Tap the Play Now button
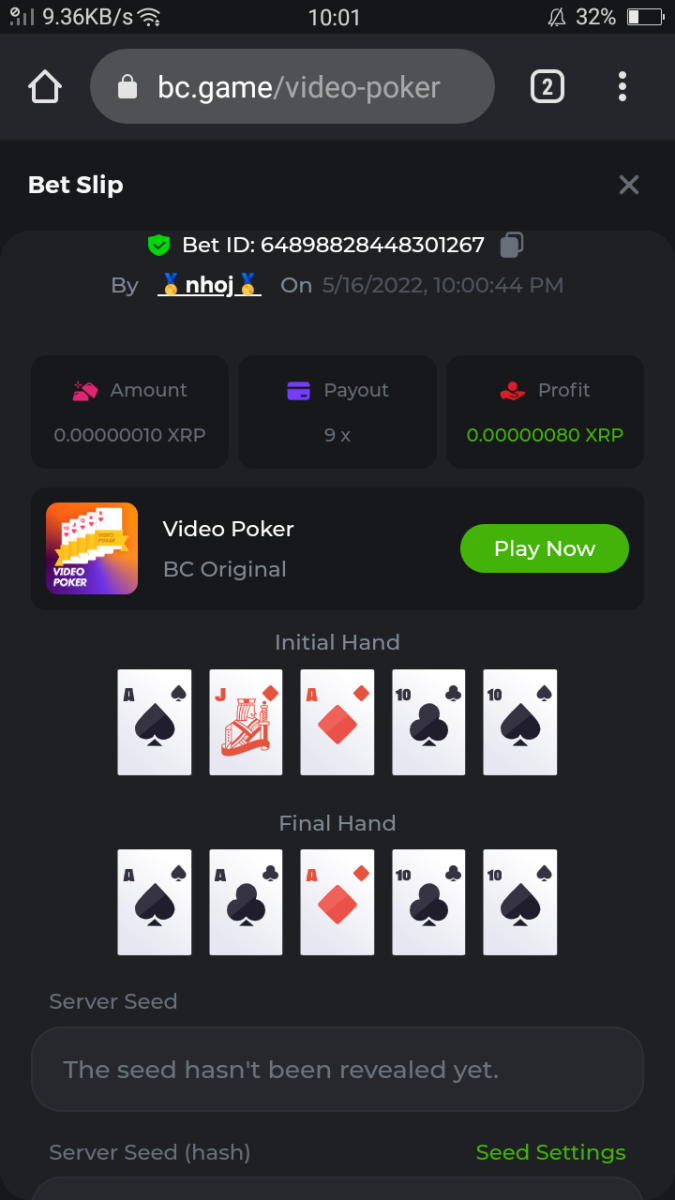 pyautogui.click(x=544, y=548)
